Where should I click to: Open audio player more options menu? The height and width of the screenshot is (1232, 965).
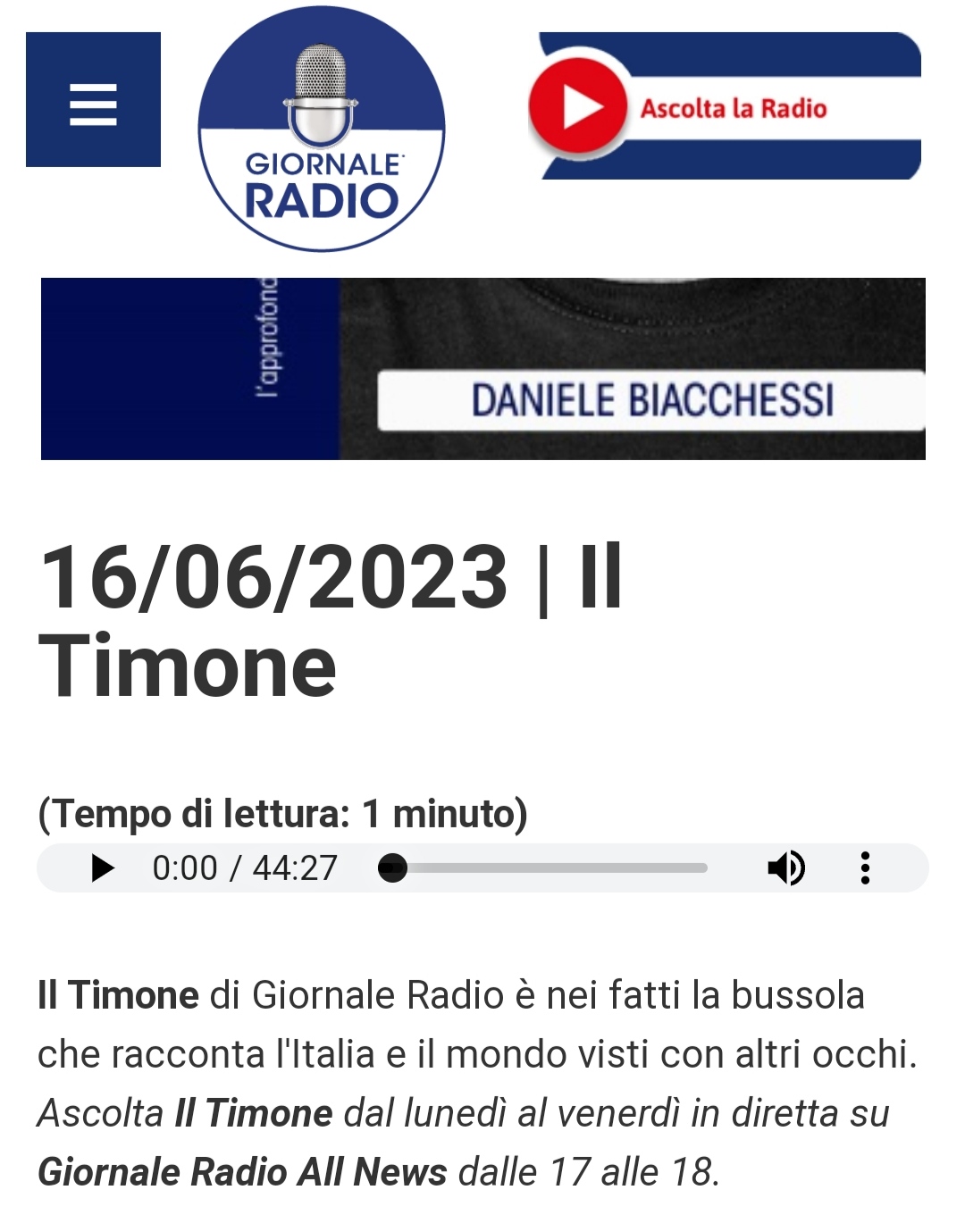click(x=864, y=867)
